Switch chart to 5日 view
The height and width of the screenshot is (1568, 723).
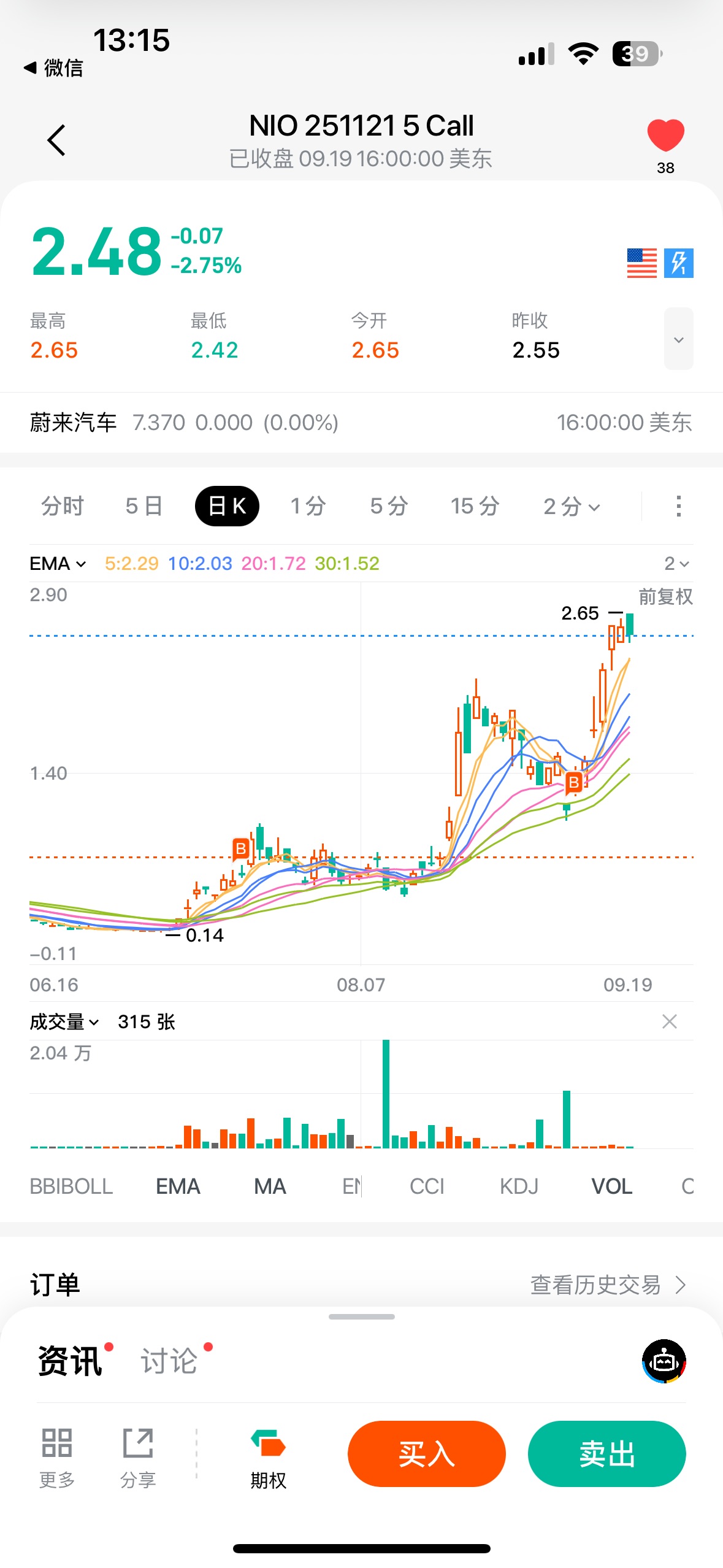point(144,506)
